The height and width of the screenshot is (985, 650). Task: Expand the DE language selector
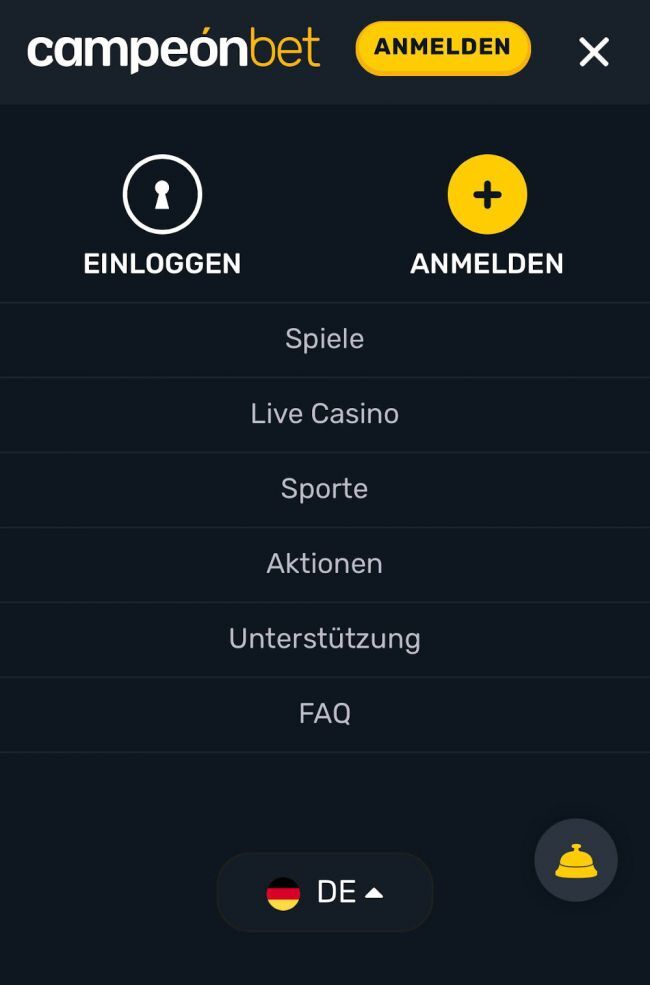tap(325, 892)
